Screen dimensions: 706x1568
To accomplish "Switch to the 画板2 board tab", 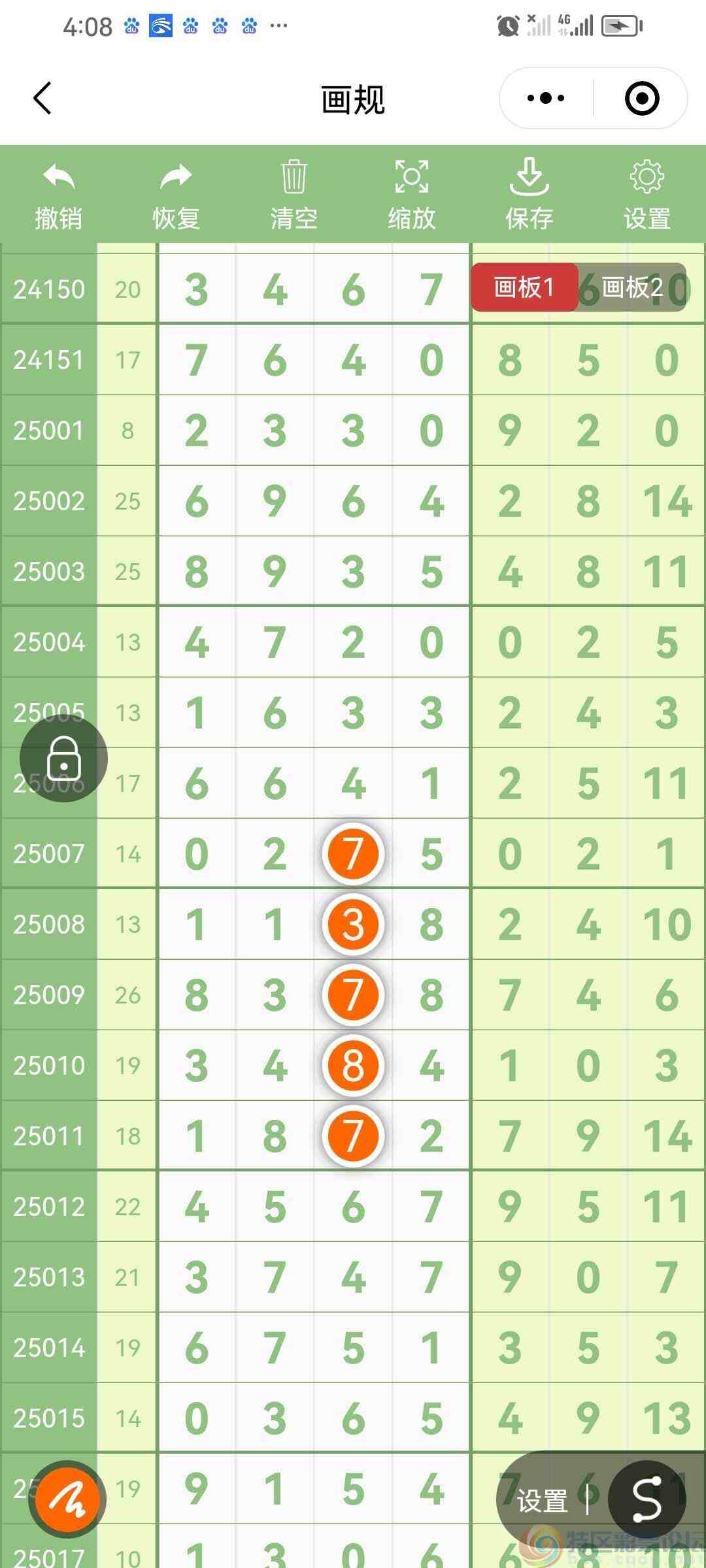I will (x=632, y=287).
